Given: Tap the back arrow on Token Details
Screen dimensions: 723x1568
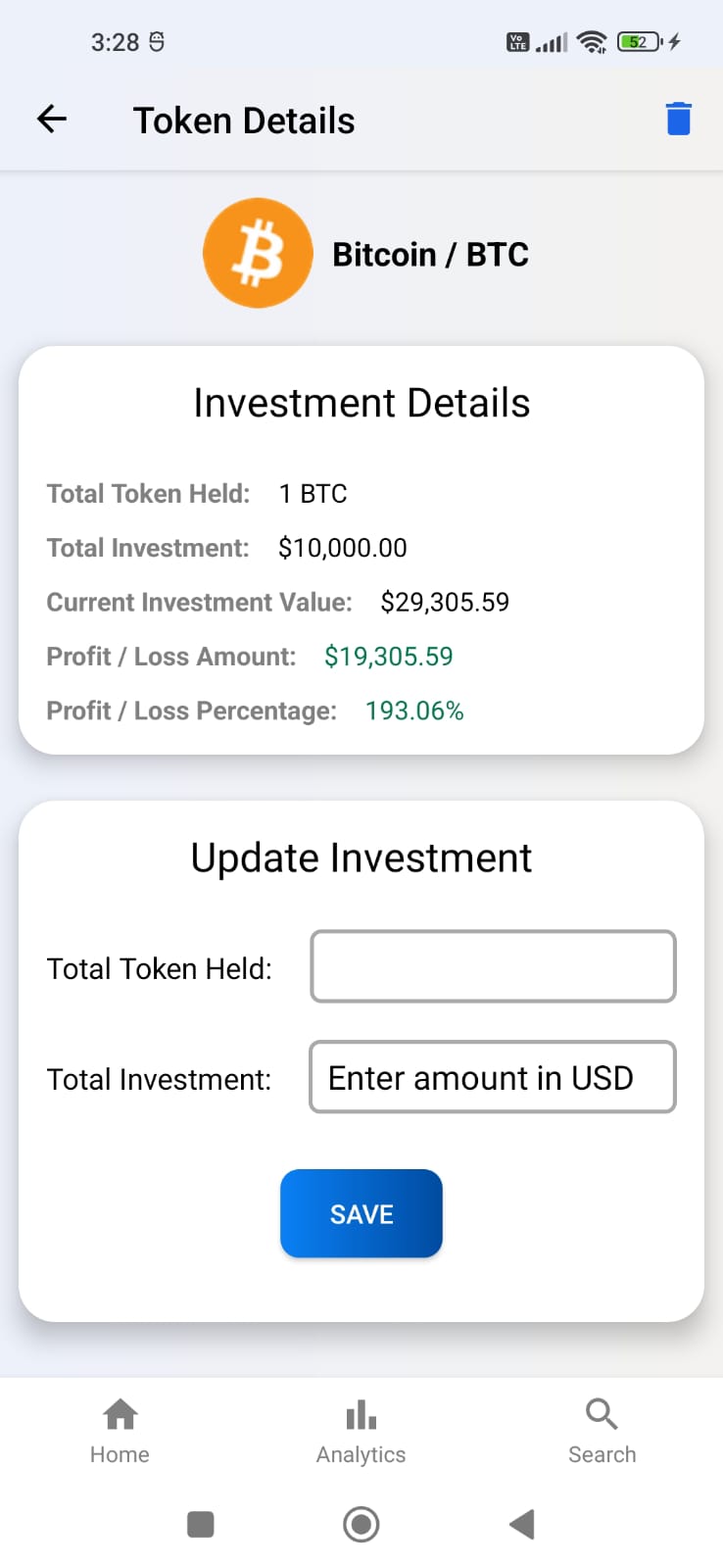Looking at the screenshot, I should pos(51,118).
